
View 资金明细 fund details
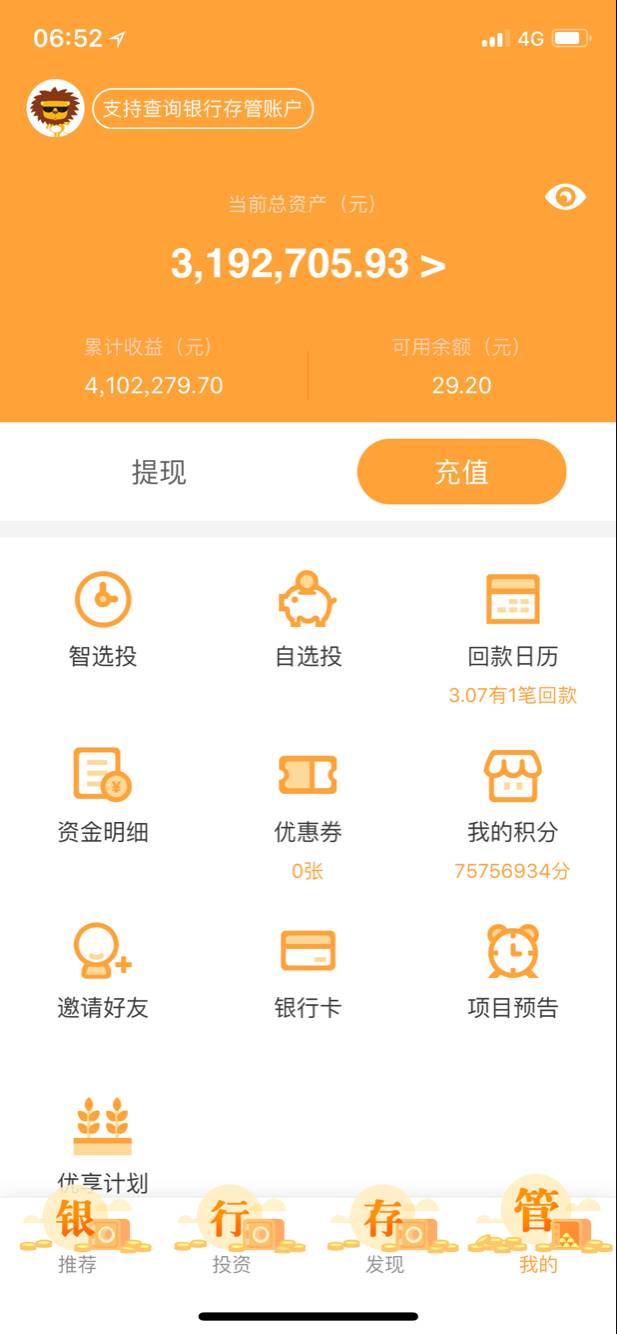tap(103, 796)
